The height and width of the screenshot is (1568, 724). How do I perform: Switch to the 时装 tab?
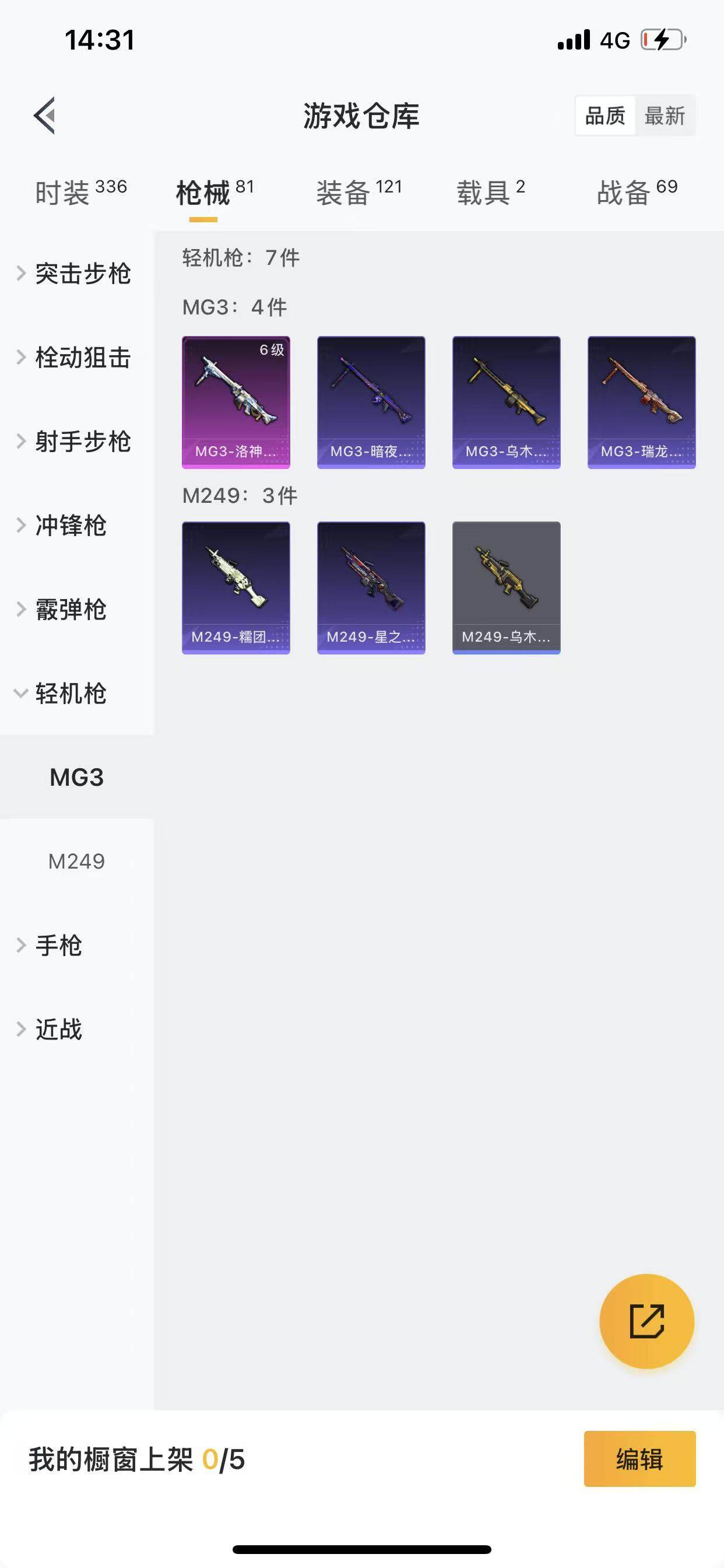click(x=80, y=193)
